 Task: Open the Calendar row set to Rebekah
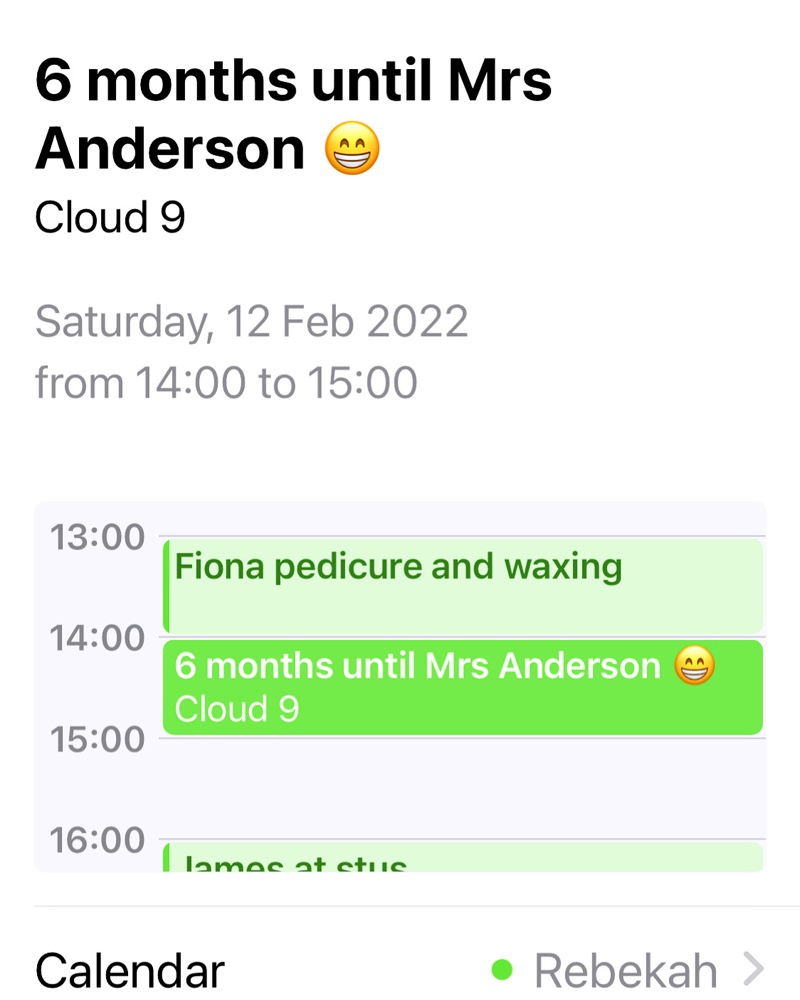[400, 969]
